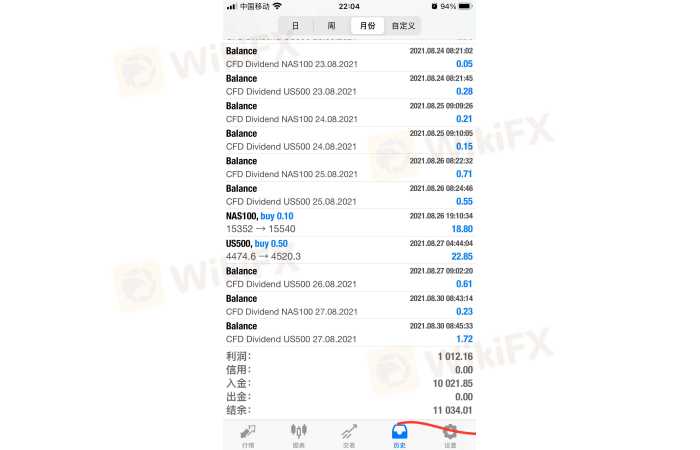Viewport: 700px width, 450px height.
Task: Expand the NAS100 buy 0.10 trade row
Action: [349, 222]
